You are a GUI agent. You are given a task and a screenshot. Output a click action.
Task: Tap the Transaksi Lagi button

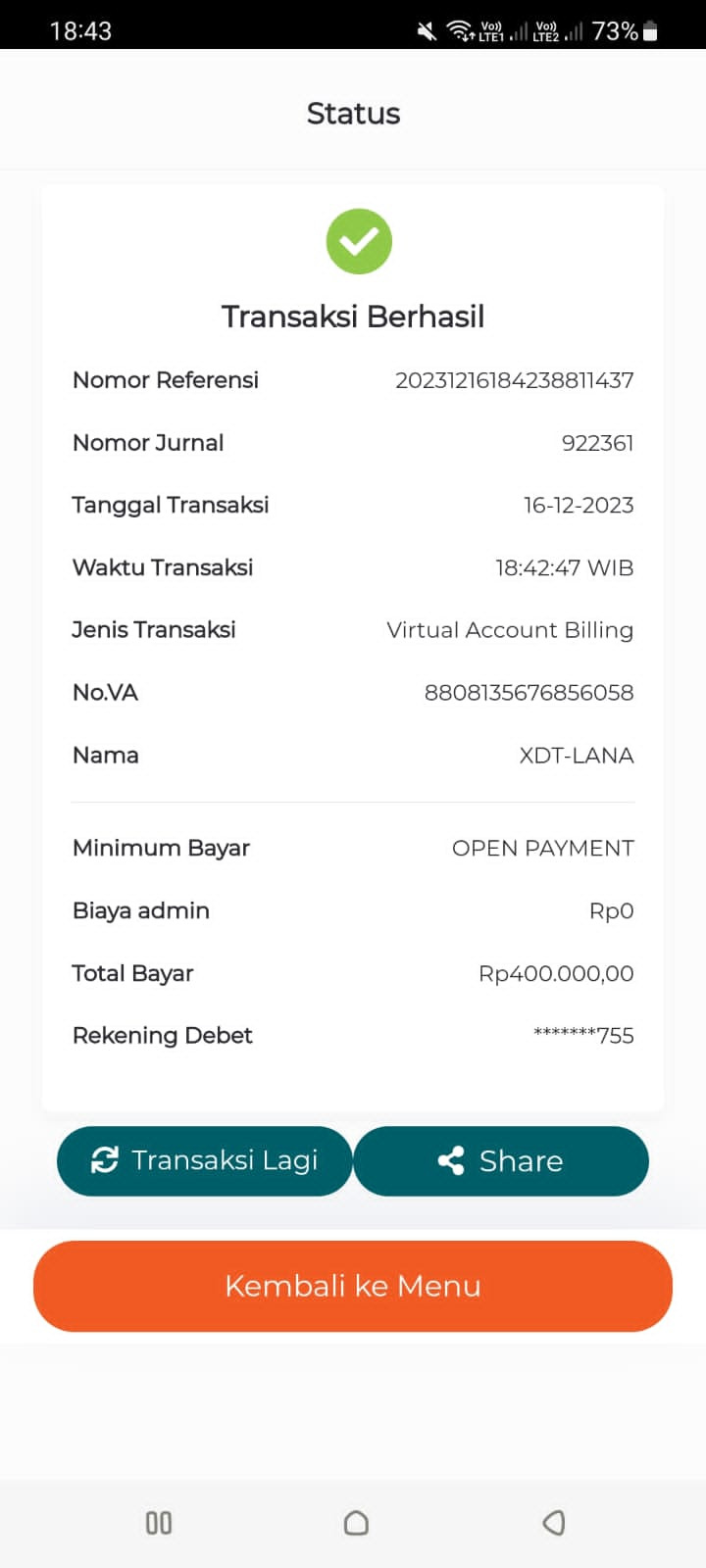point(204,1160)
